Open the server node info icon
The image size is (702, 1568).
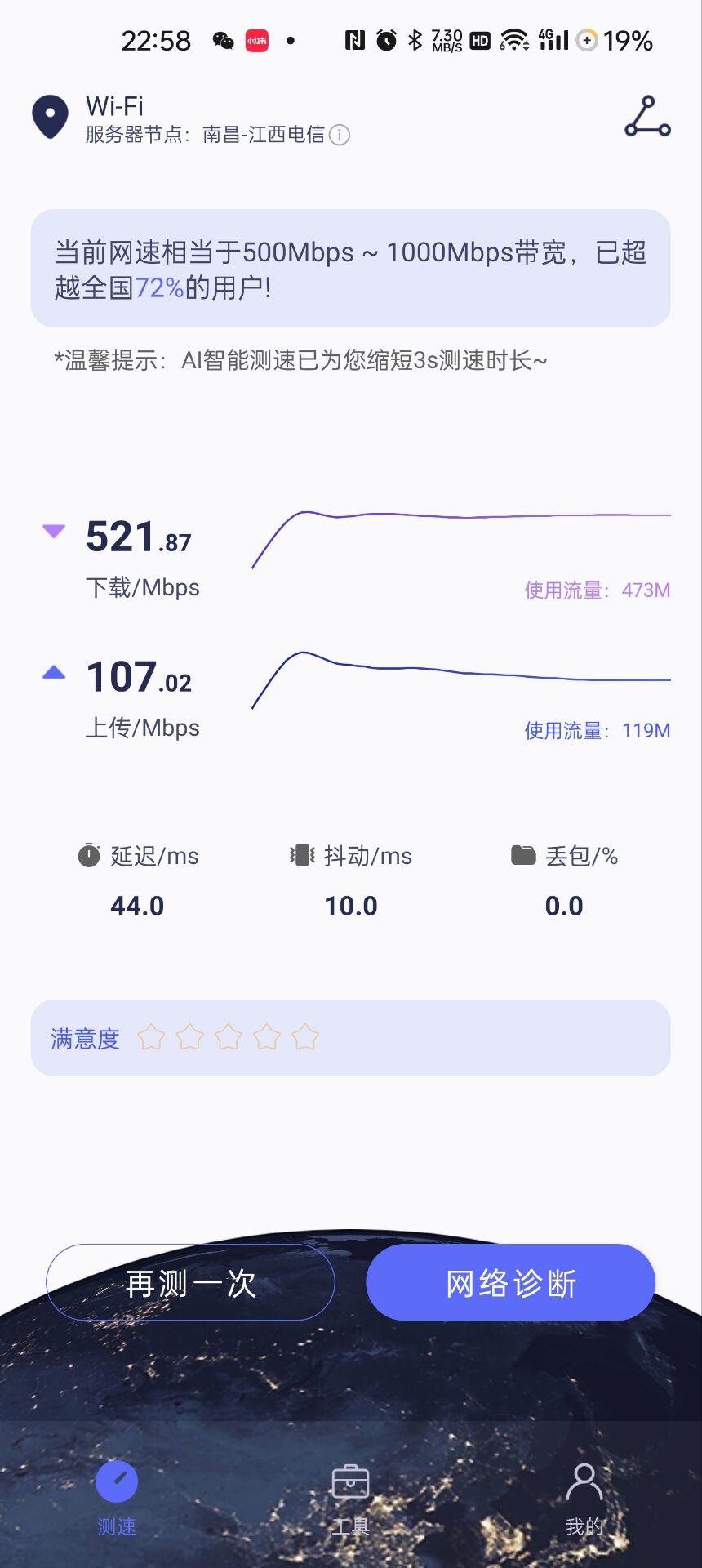pos(339,136)
